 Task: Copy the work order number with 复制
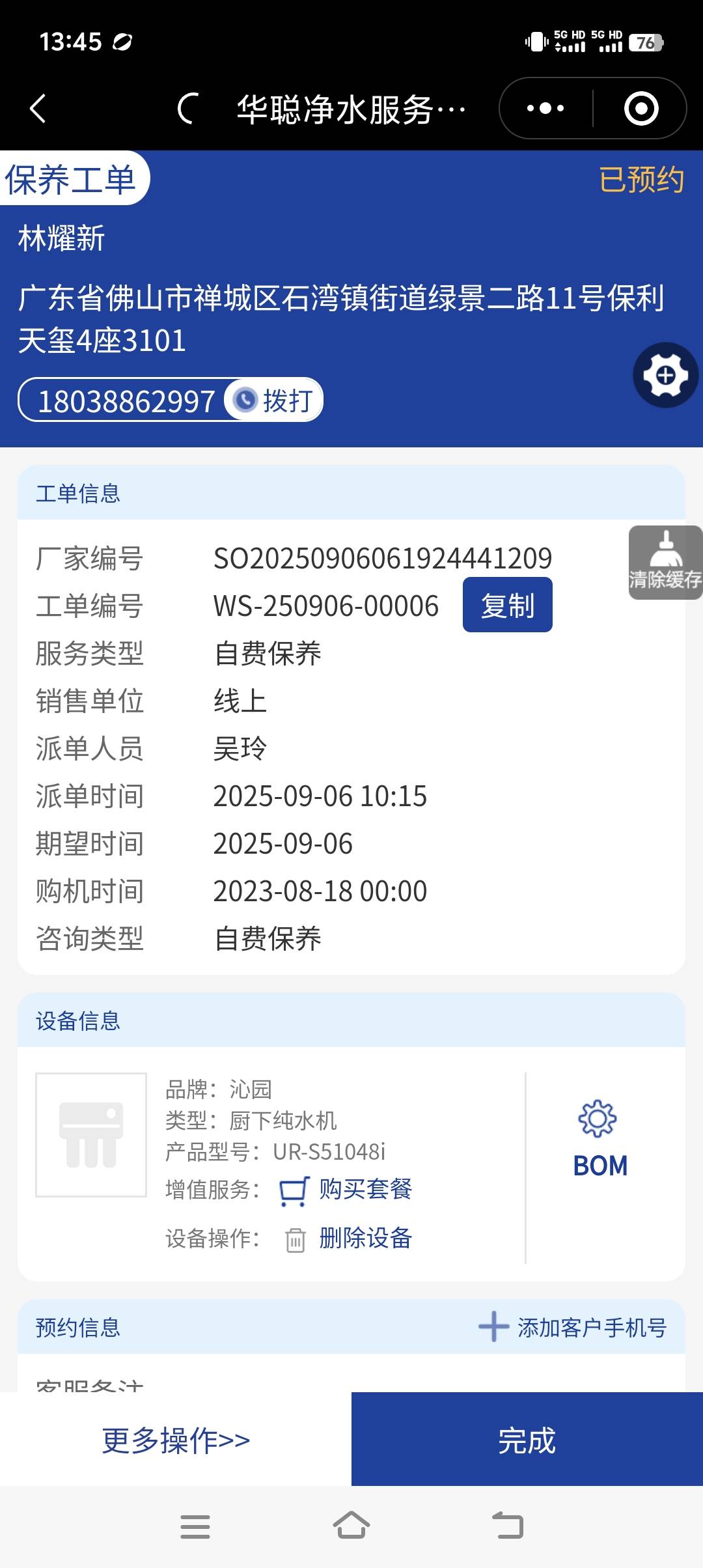507,605
